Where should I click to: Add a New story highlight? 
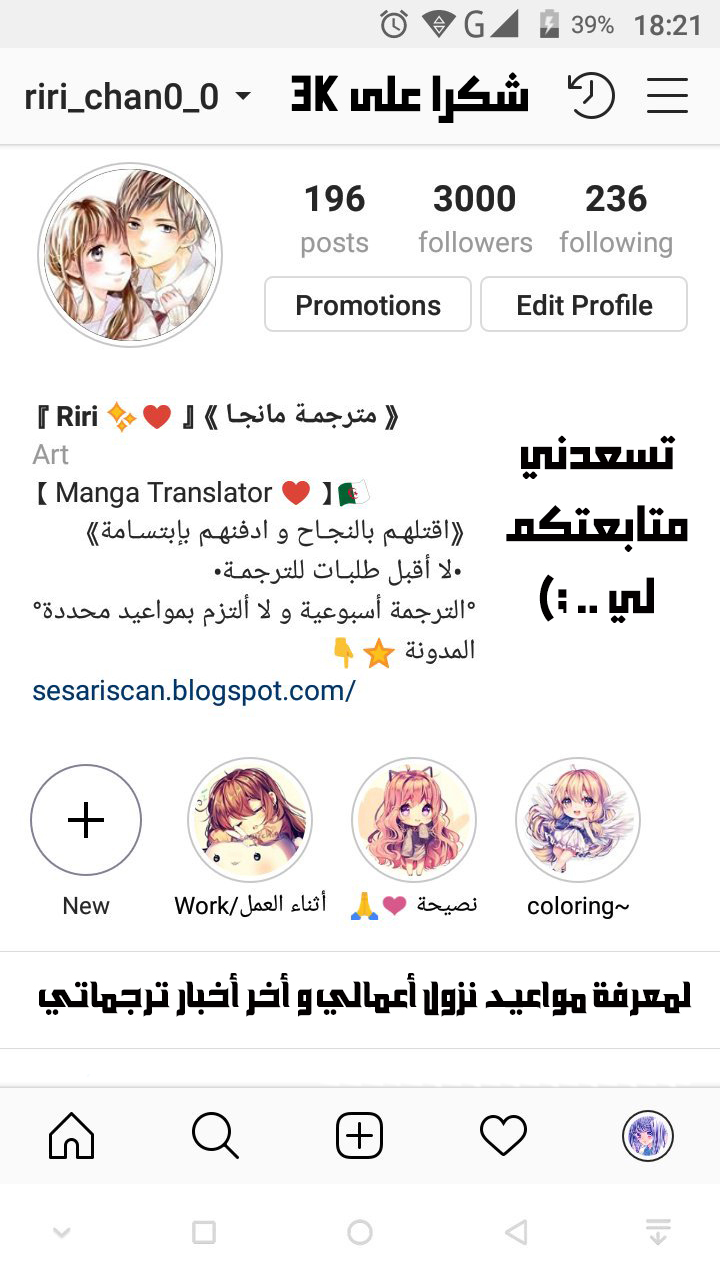click(86, 821)
